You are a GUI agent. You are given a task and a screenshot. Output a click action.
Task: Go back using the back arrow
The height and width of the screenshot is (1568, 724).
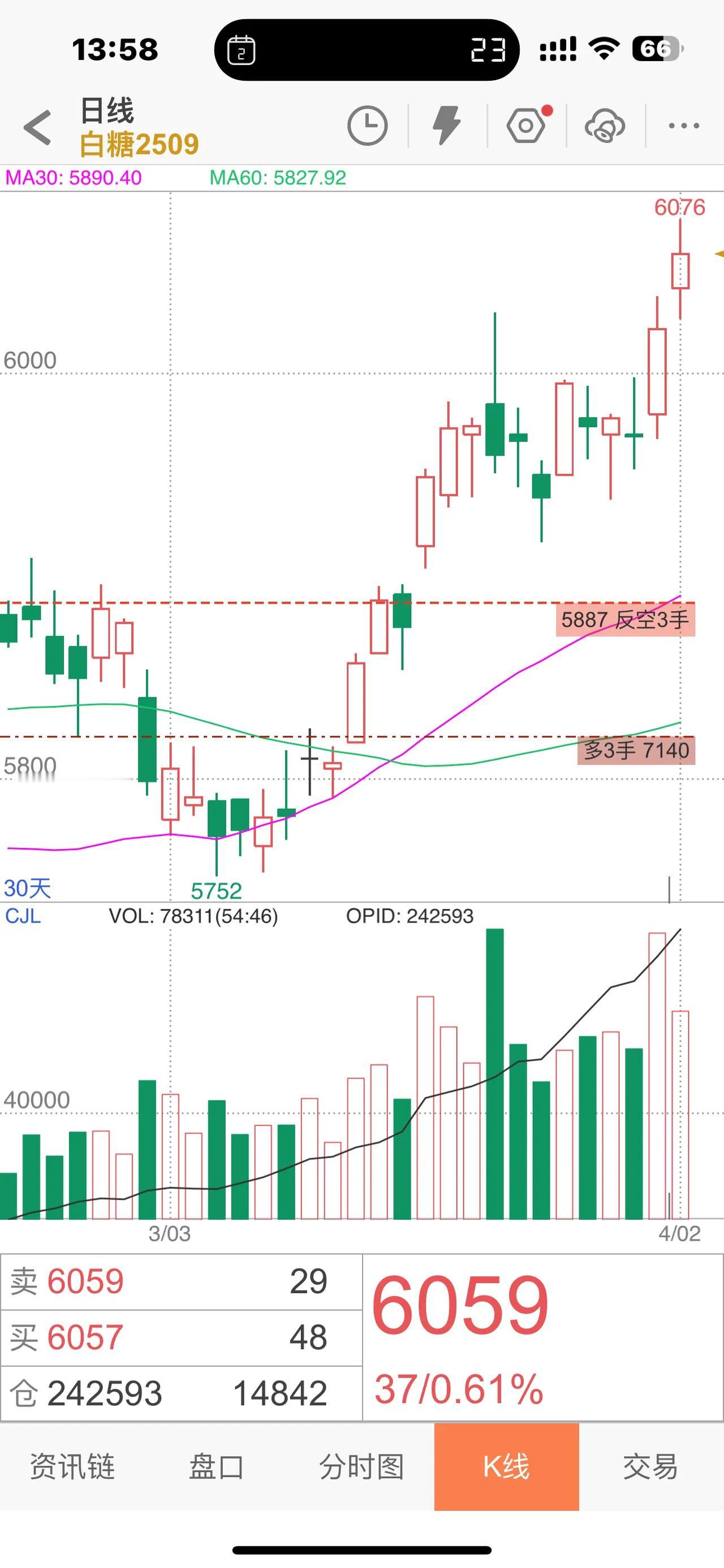point(37,127)
